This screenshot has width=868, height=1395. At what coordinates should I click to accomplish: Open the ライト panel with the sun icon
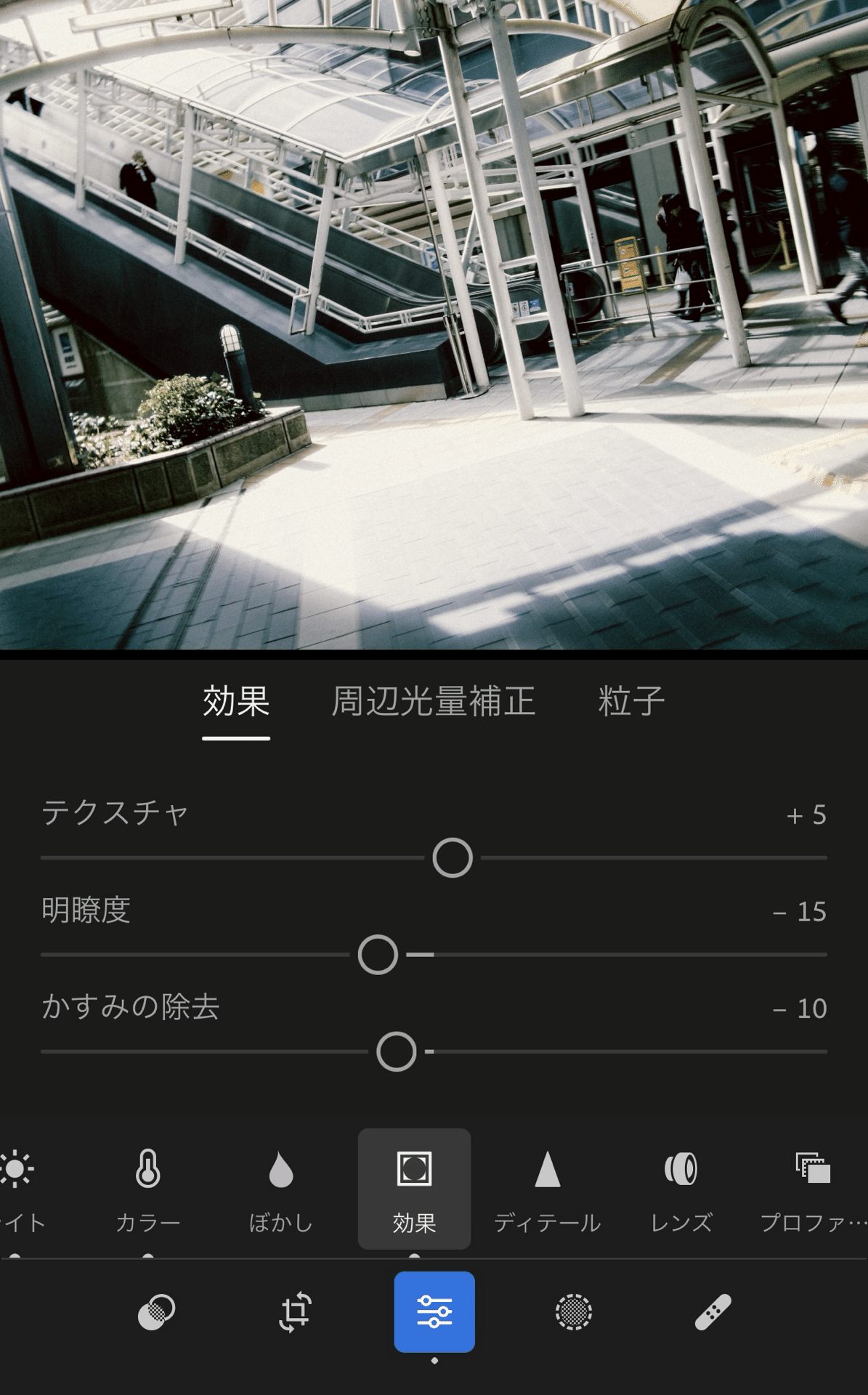click(x=17, y=1189)
